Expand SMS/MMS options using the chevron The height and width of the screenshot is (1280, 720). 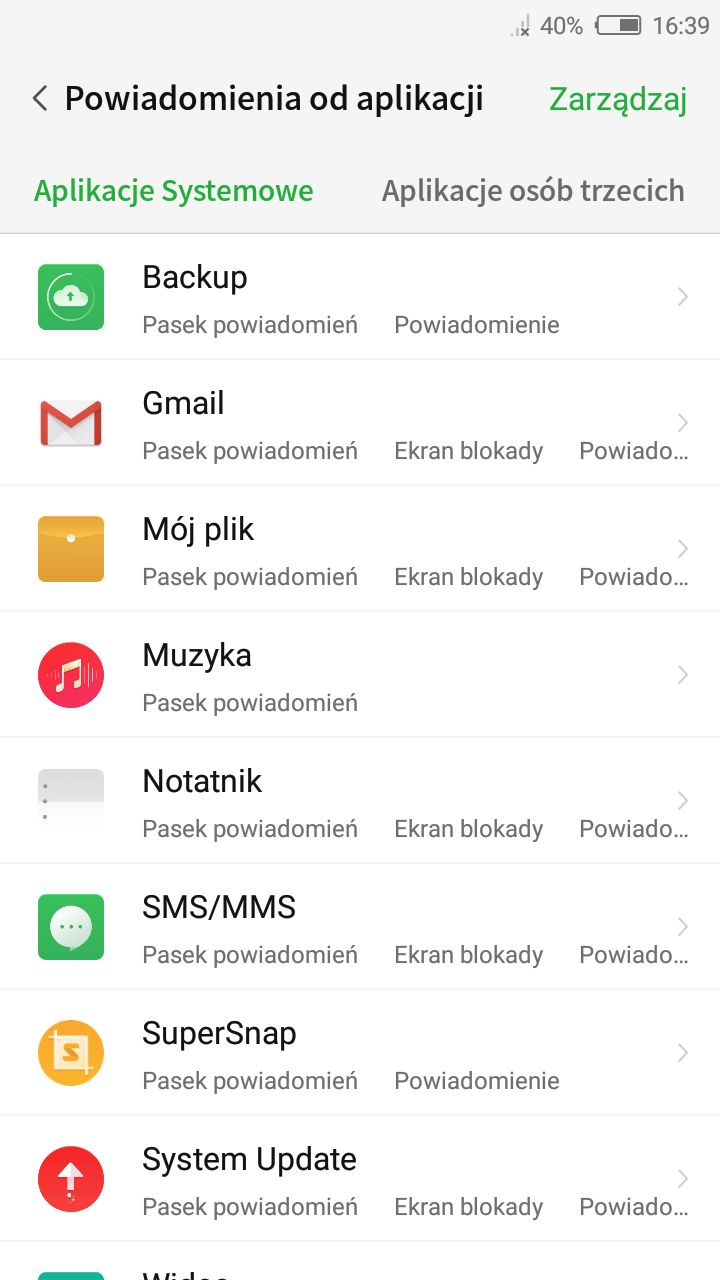[682, 926]
